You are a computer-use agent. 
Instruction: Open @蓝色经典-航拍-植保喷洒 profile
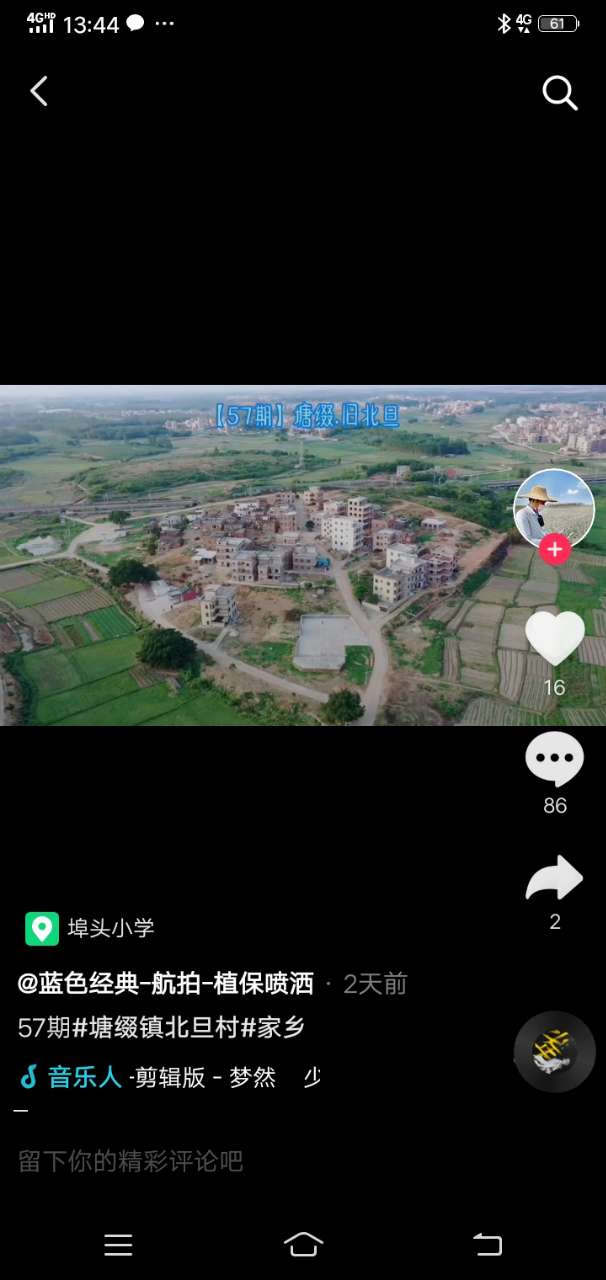tap(166, 984)
